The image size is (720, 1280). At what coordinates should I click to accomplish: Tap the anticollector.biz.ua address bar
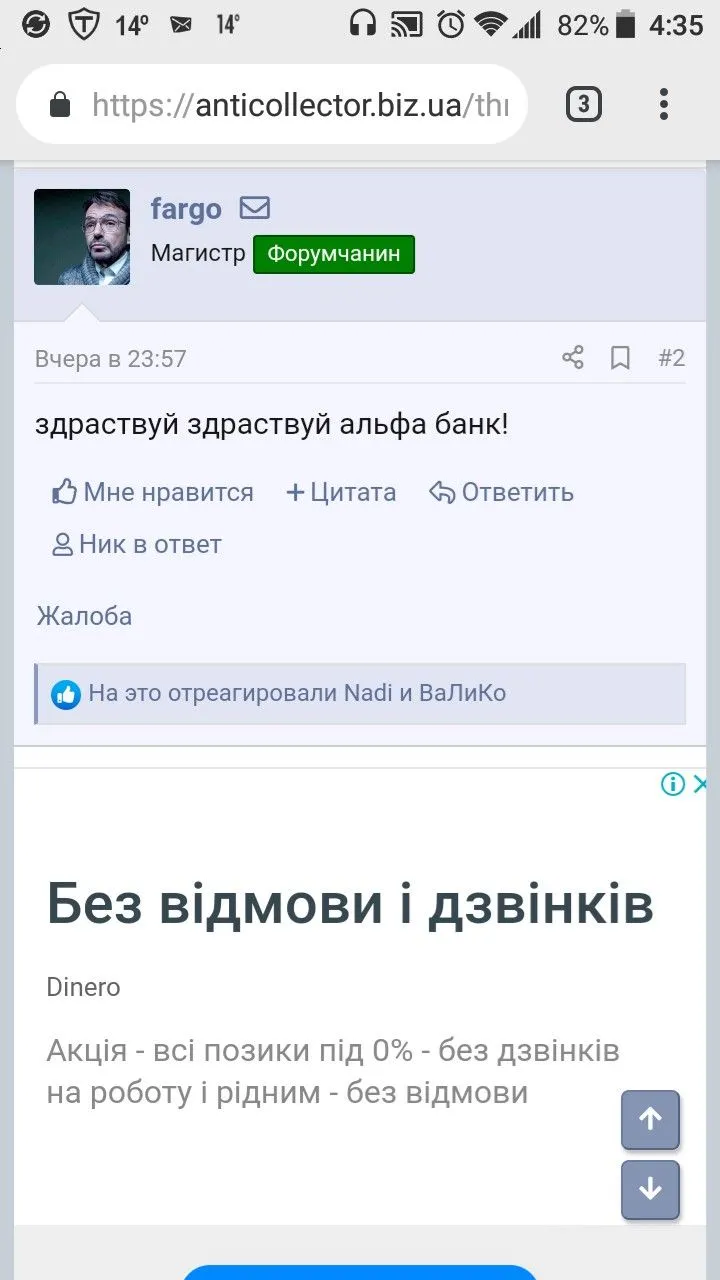(x=300, y=105)
